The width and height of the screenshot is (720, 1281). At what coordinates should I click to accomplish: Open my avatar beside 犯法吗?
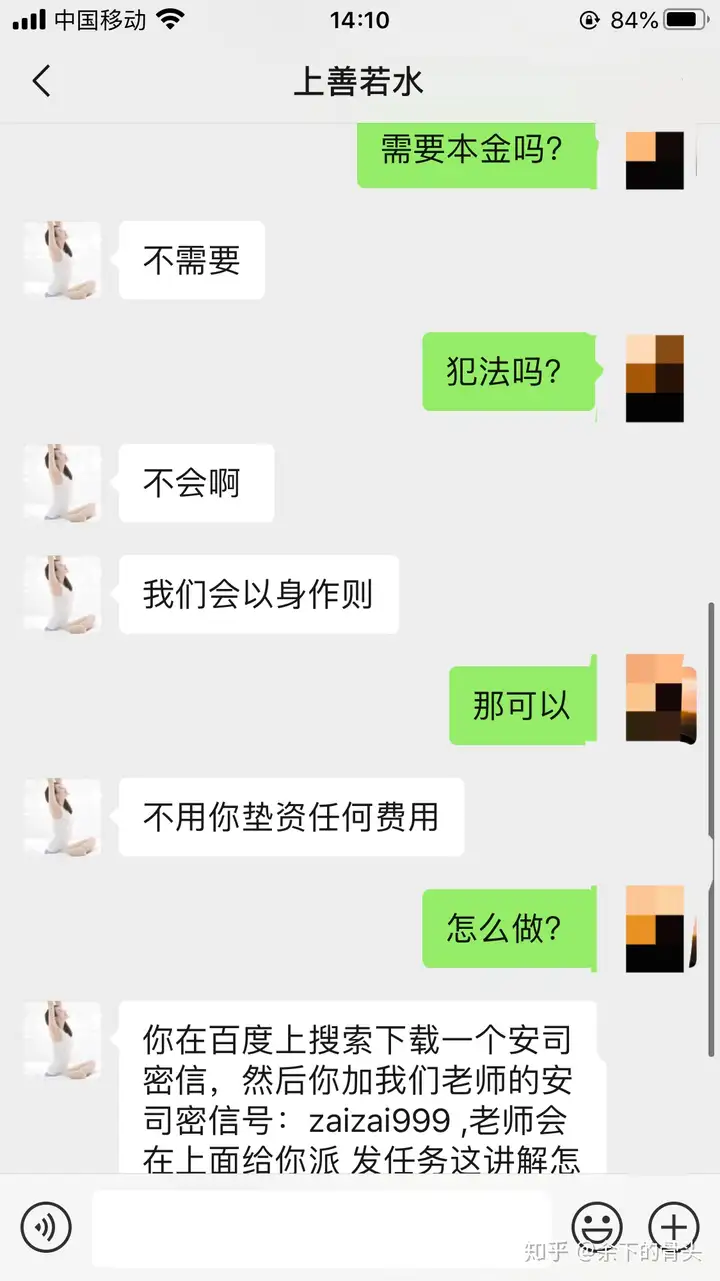(654, 377)
